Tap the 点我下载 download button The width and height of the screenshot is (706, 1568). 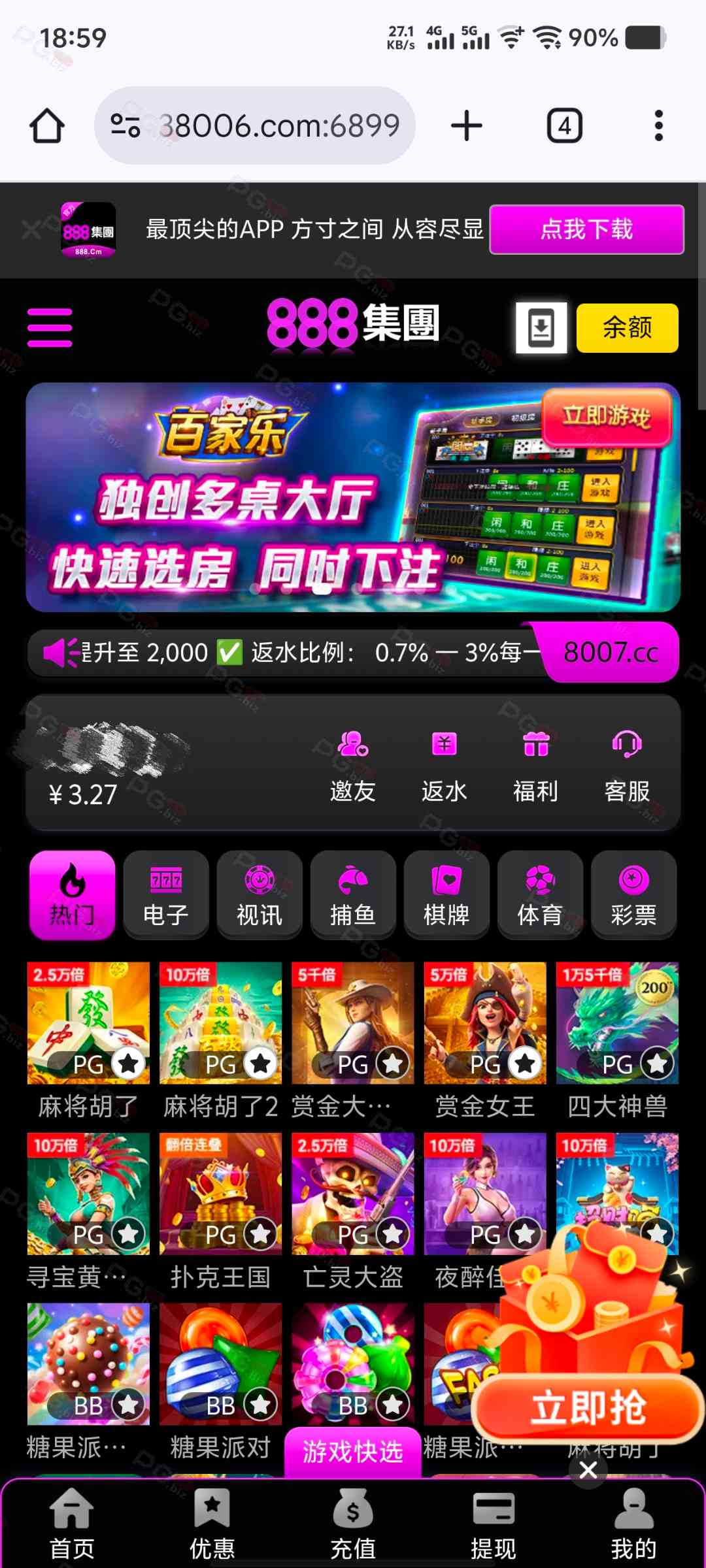[x=586, y=229]
